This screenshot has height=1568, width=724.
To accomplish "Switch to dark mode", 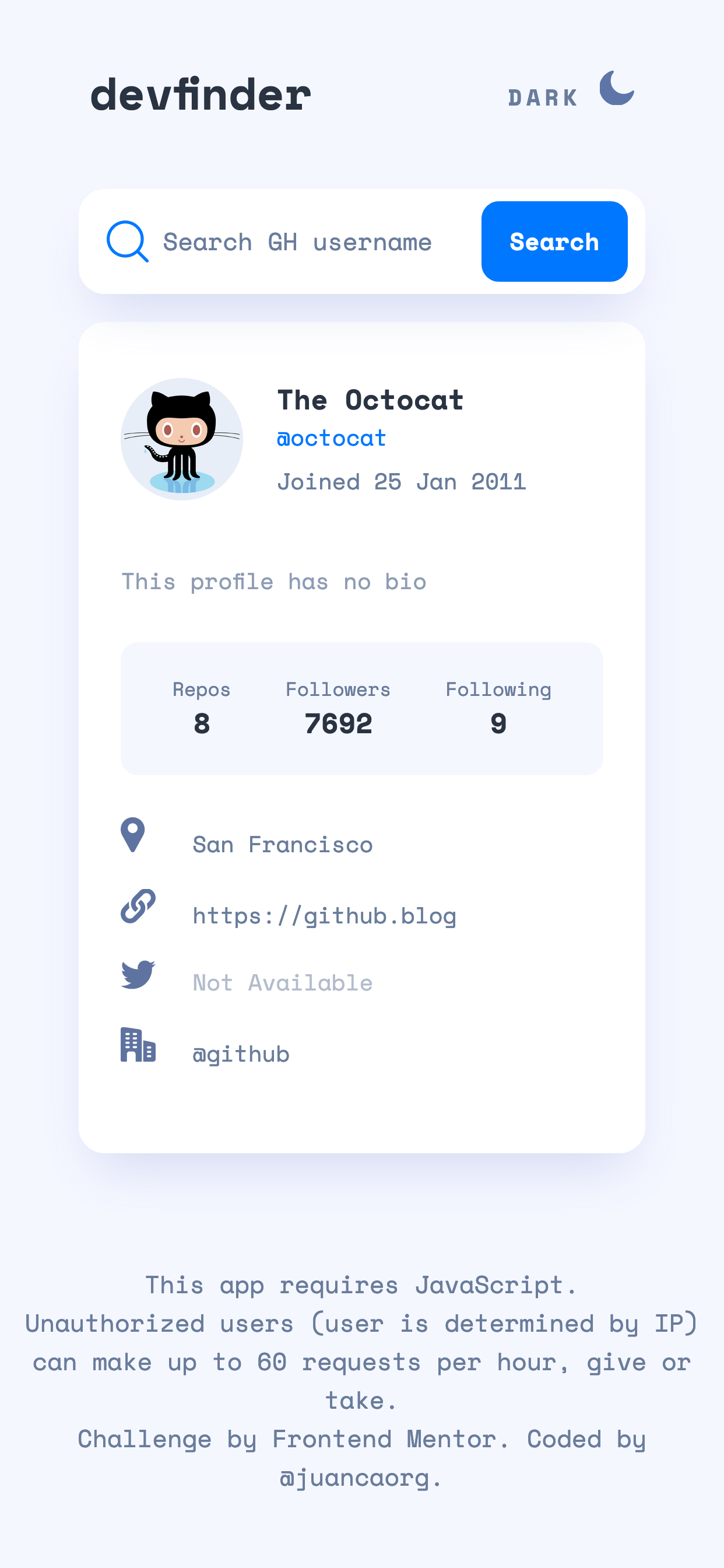I will coord(570,92).
